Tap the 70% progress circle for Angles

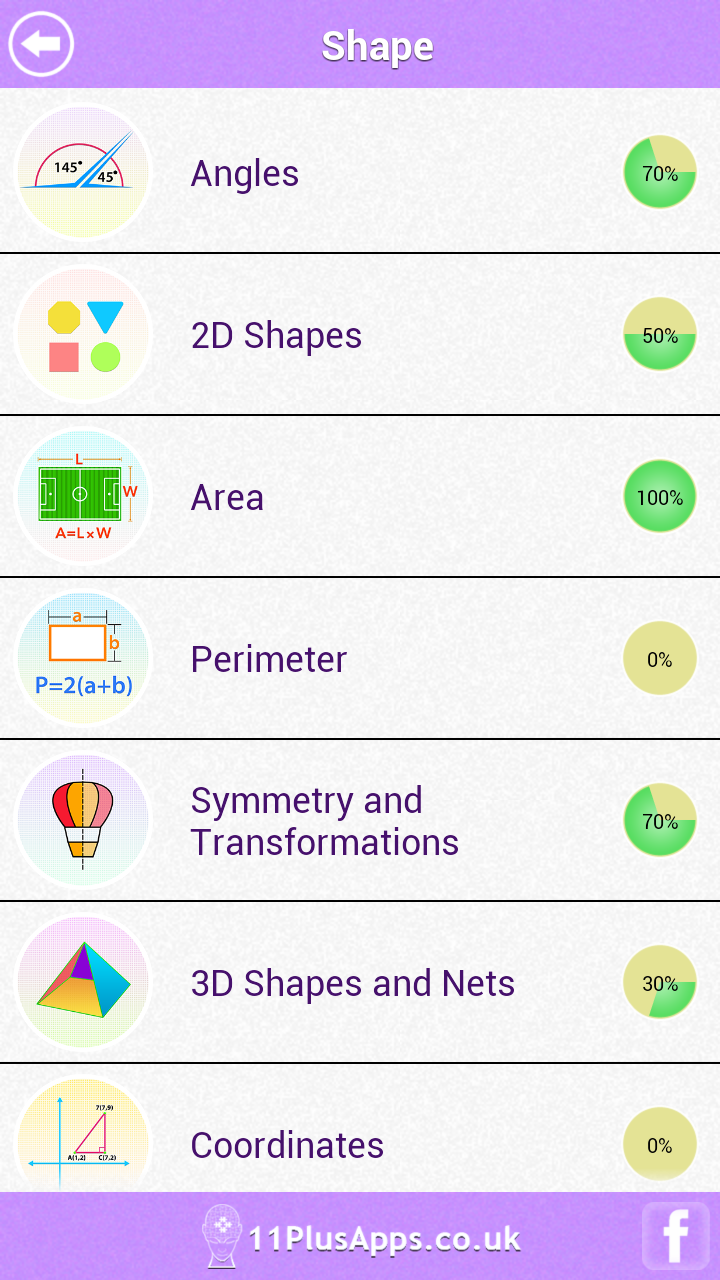tap(659, 172)
